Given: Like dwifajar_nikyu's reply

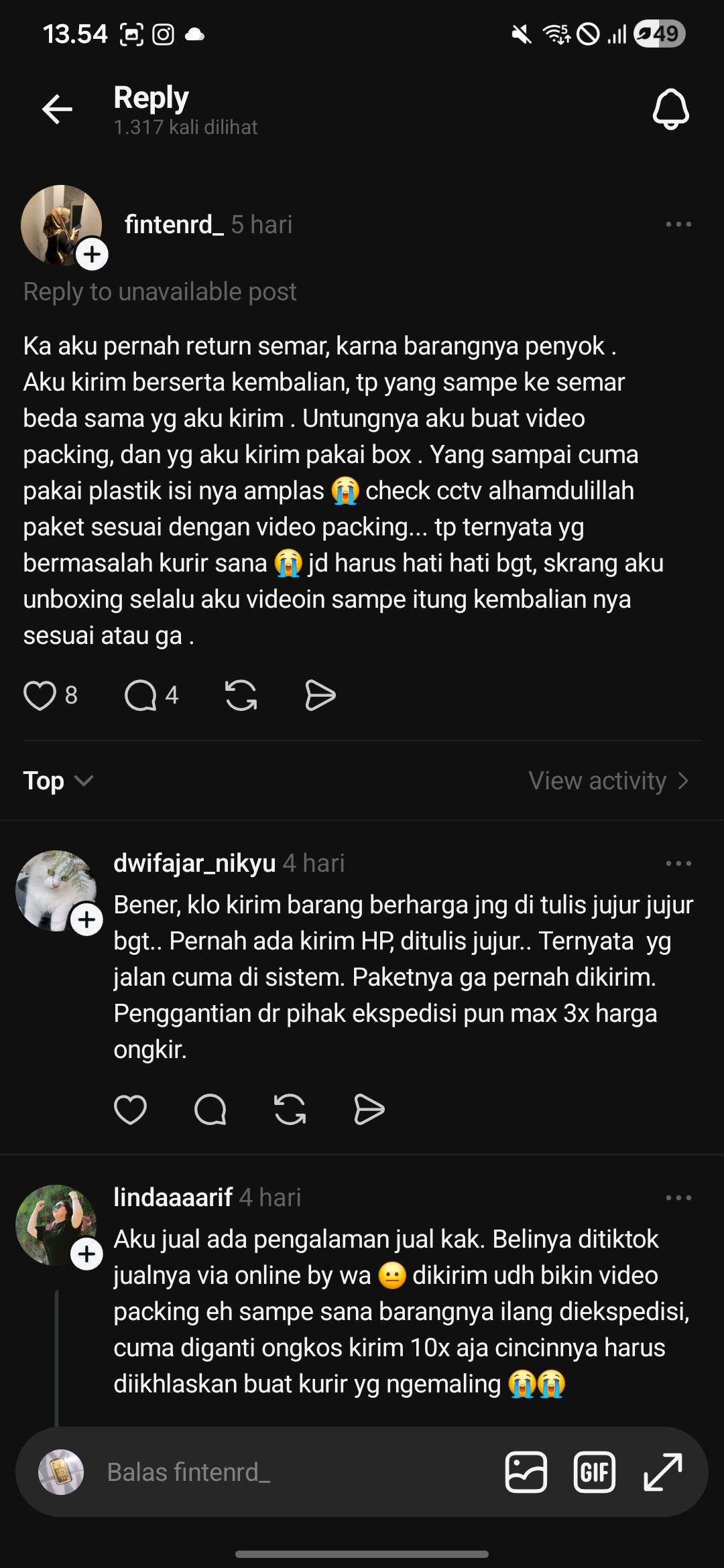Looking at the screenshot, I should 130,1109.
